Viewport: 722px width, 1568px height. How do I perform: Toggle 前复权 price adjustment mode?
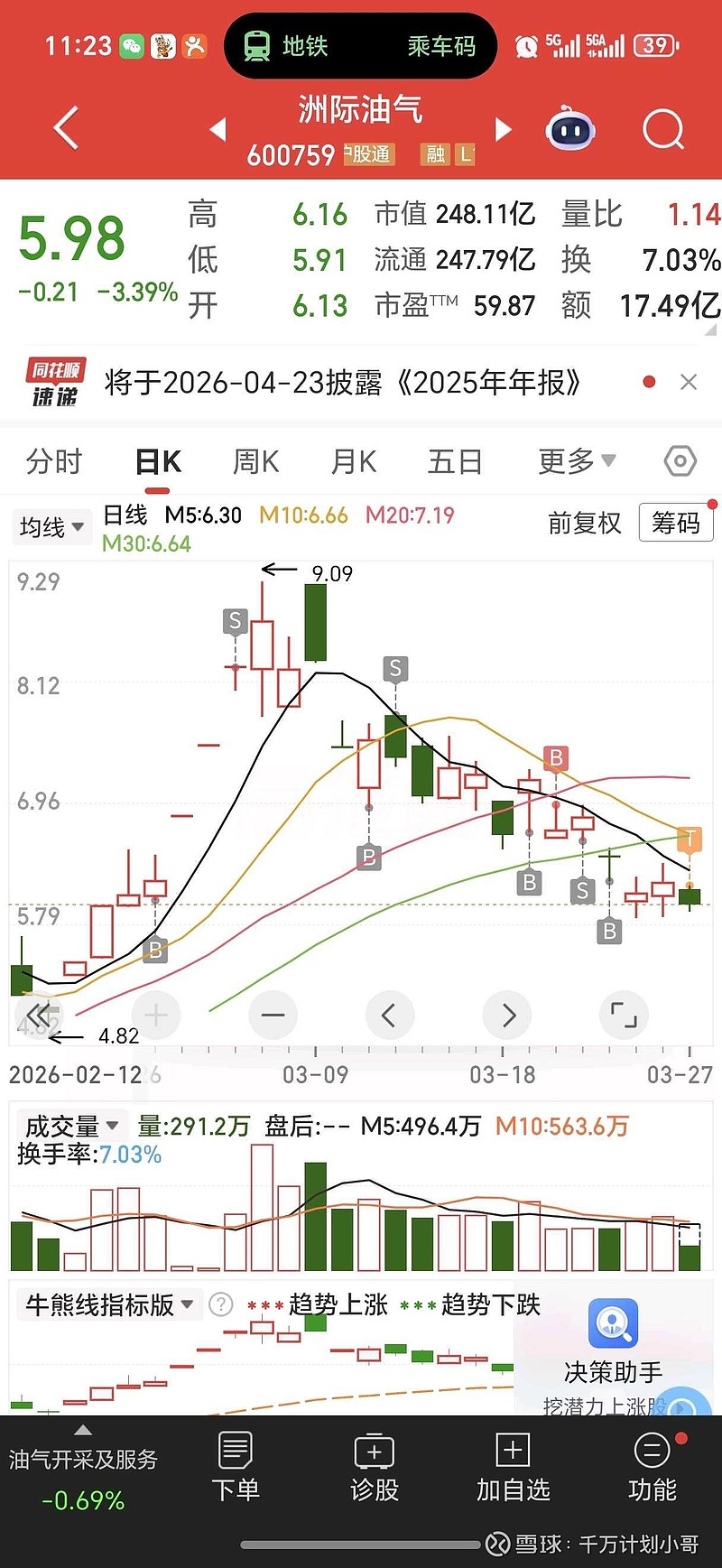pos(583,524)
